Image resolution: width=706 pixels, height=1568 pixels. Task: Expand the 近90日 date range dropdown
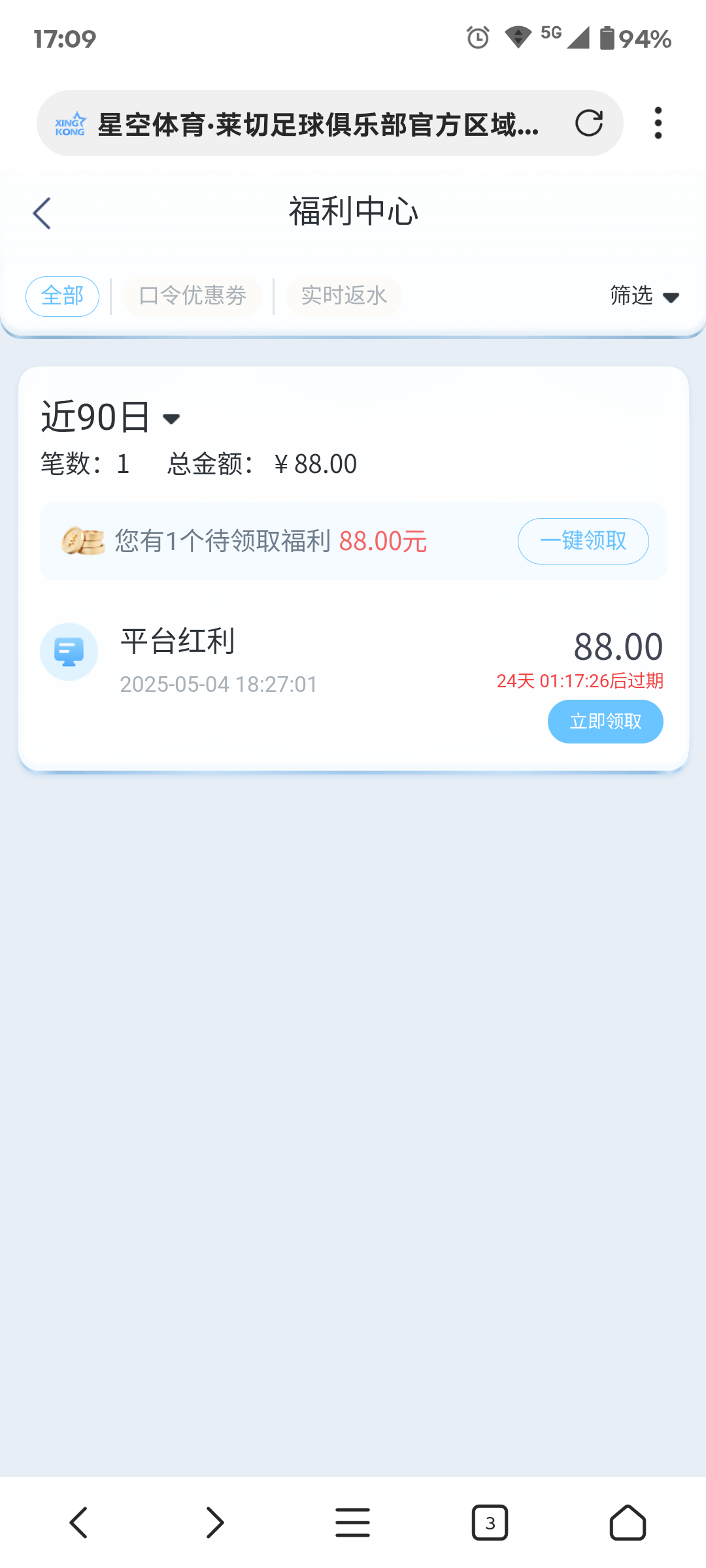[x=110, y=417]
